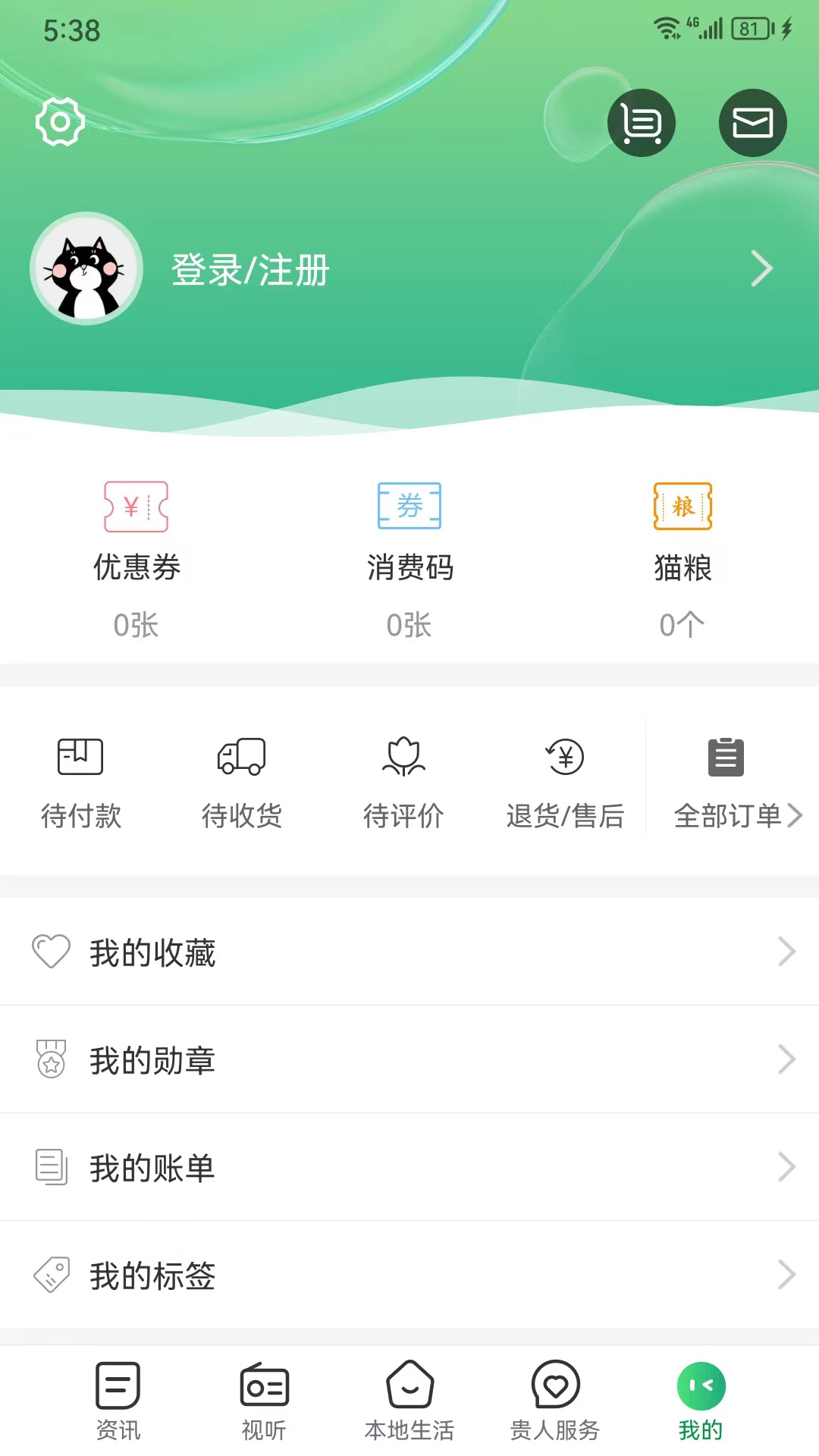Open 消费码 consumption codes
The image size is (819, 1456).
(x=409, y=557)
